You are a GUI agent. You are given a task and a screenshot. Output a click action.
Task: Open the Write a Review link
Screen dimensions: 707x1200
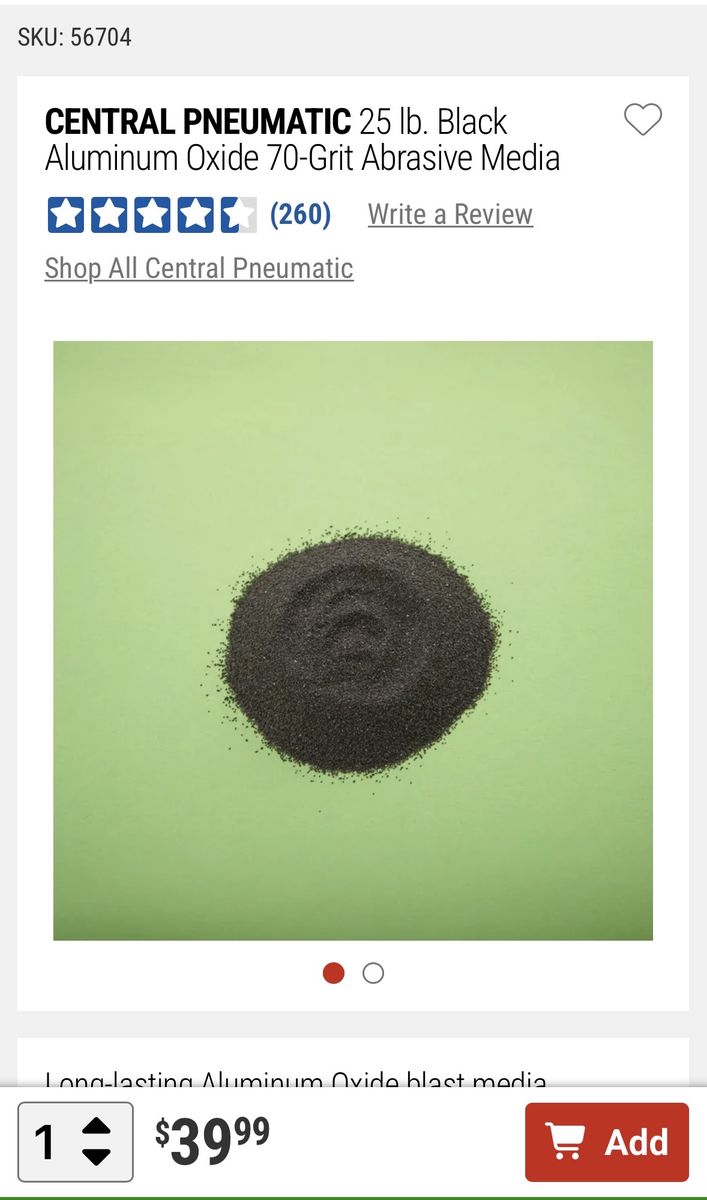(450, 214)
